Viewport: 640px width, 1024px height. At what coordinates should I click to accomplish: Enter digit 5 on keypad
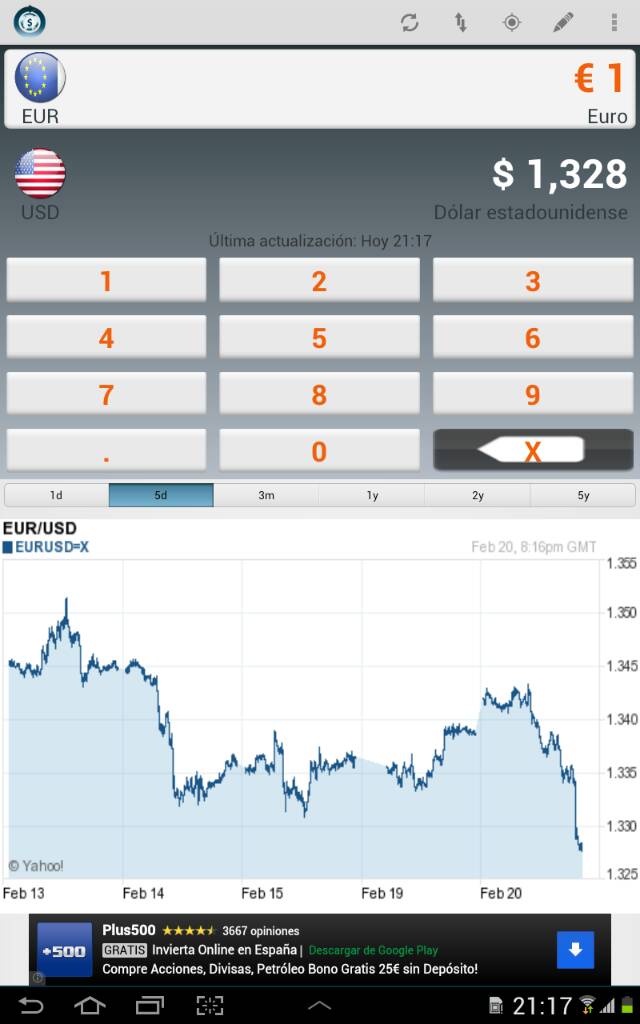319,337
